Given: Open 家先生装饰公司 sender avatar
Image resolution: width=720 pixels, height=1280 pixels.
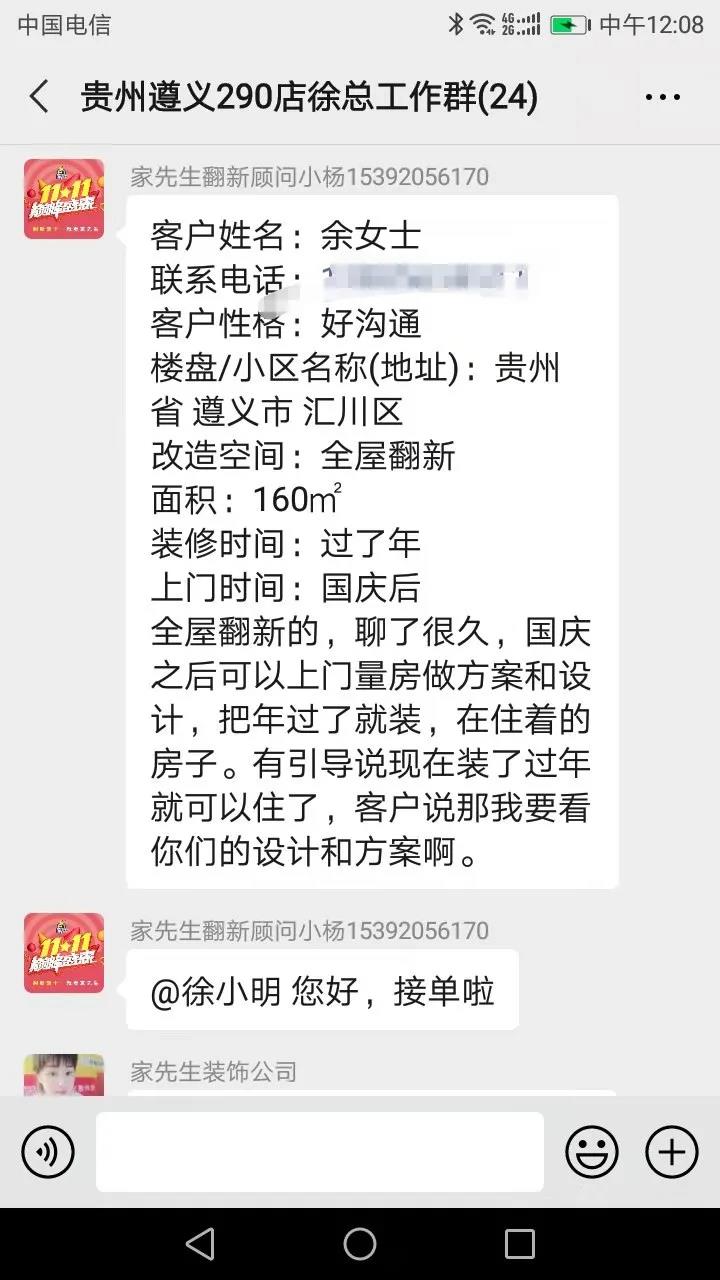Looking at the screenshot, I should (x=64, y=1076).
